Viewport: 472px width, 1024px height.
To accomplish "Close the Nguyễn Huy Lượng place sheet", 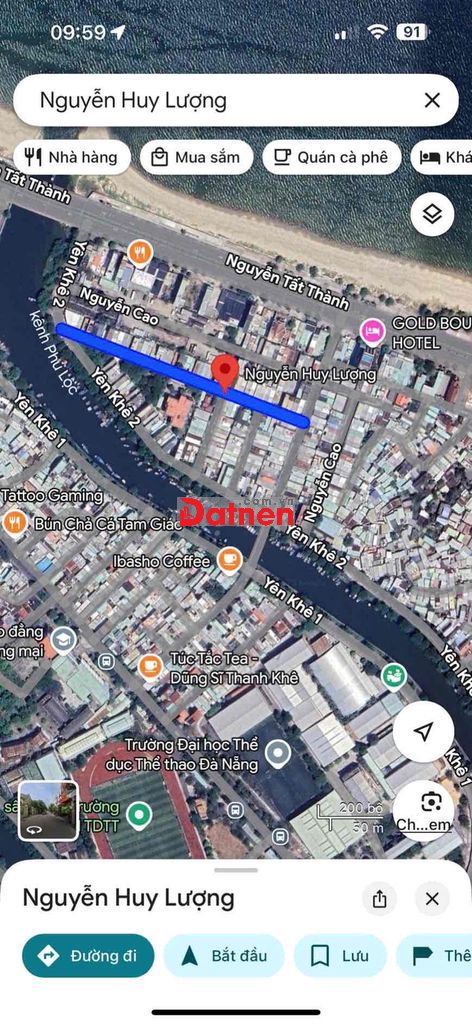I will pos(432,899).
